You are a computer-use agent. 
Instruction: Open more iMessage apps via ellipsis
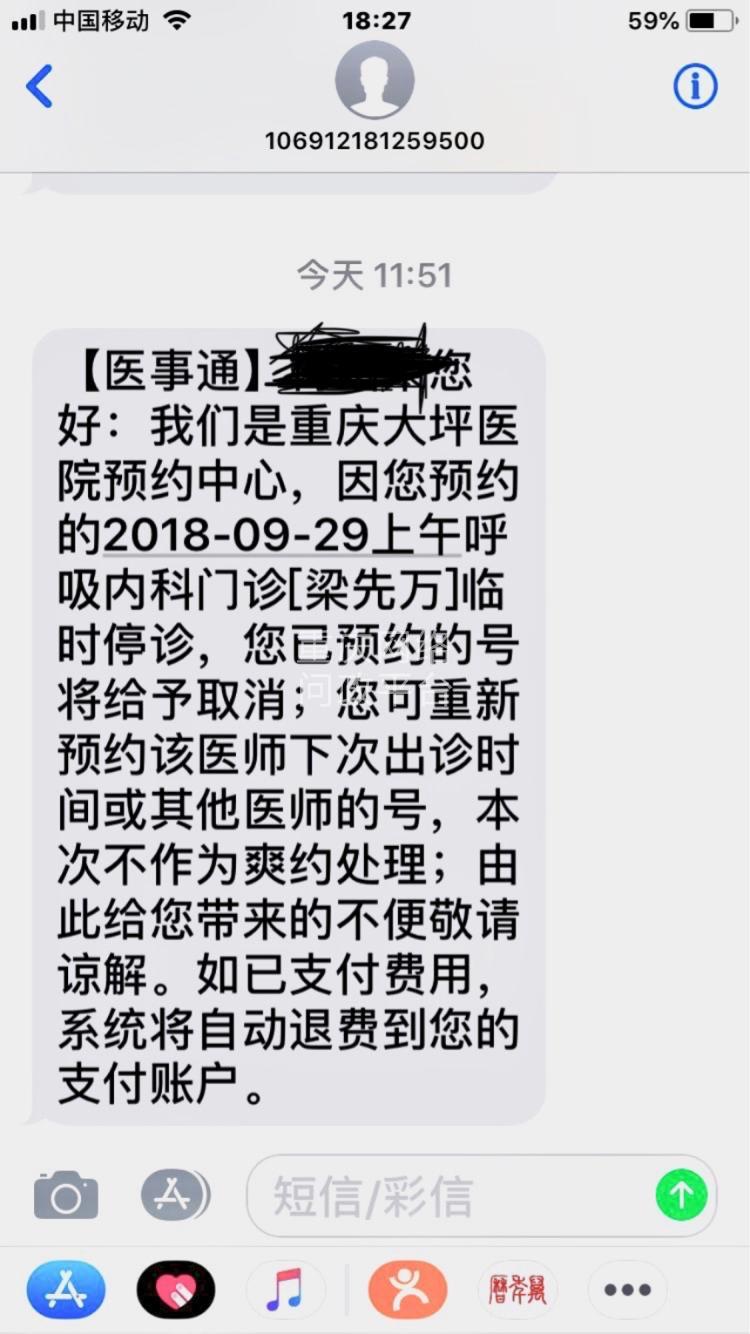627,1289
